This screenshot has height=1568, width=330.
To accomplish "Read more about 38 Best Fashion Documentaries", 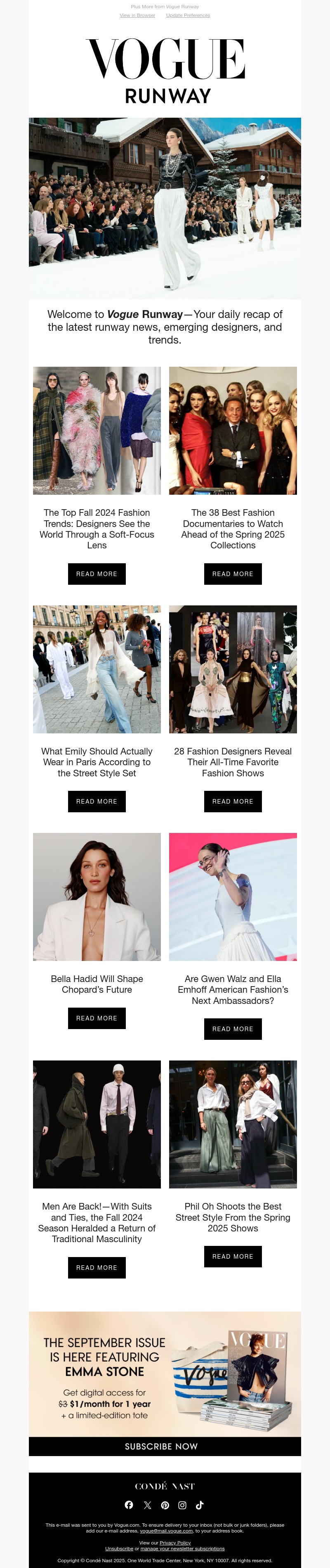I will pyautogui.click(x=233, y=573).
